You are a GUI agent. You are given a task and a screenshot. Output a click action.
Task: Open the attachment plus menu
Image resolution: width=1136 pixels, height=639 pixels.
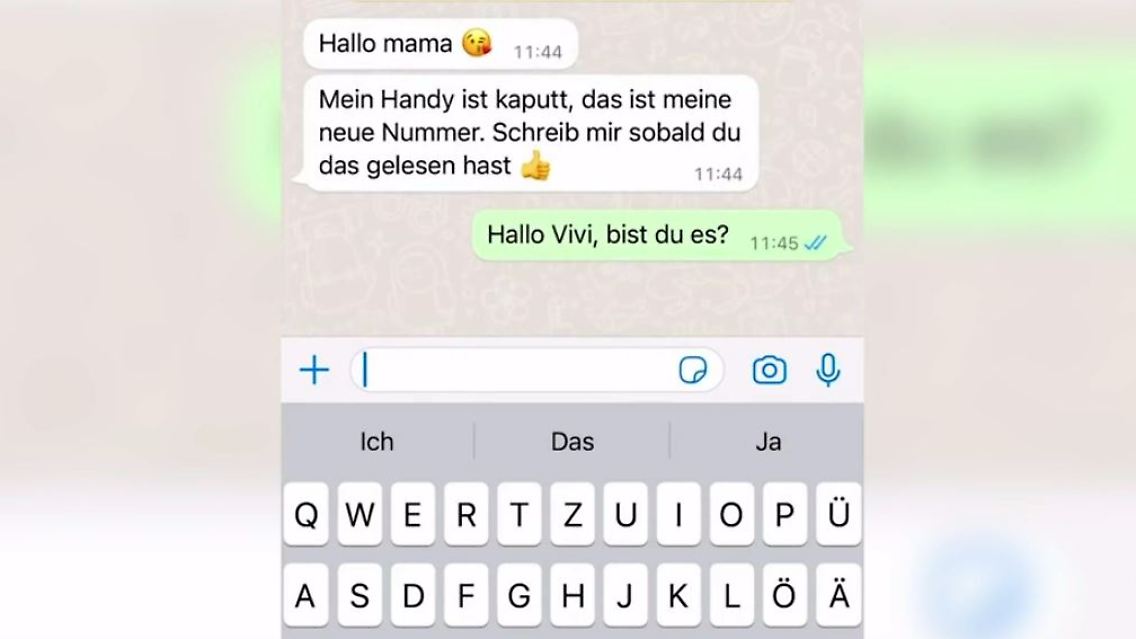tap(314, 371)
